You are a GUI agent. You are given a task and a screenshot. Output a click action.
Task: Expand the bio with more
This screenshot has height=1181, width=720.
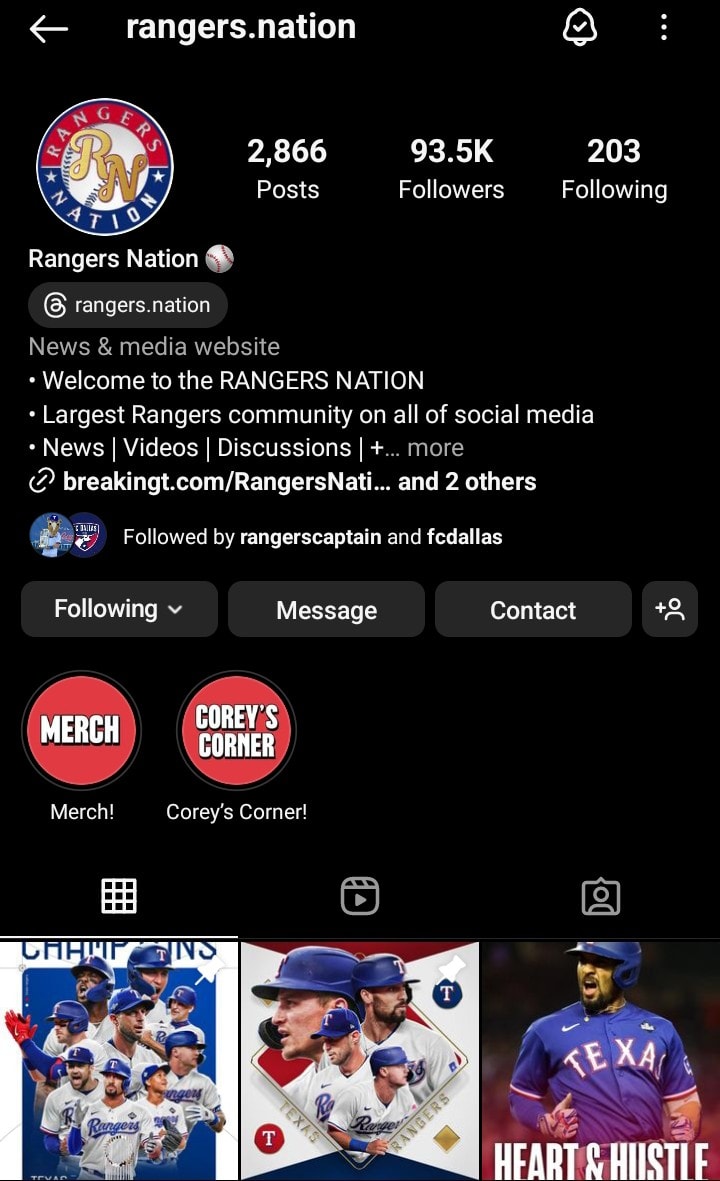click(x=435, y=448)
